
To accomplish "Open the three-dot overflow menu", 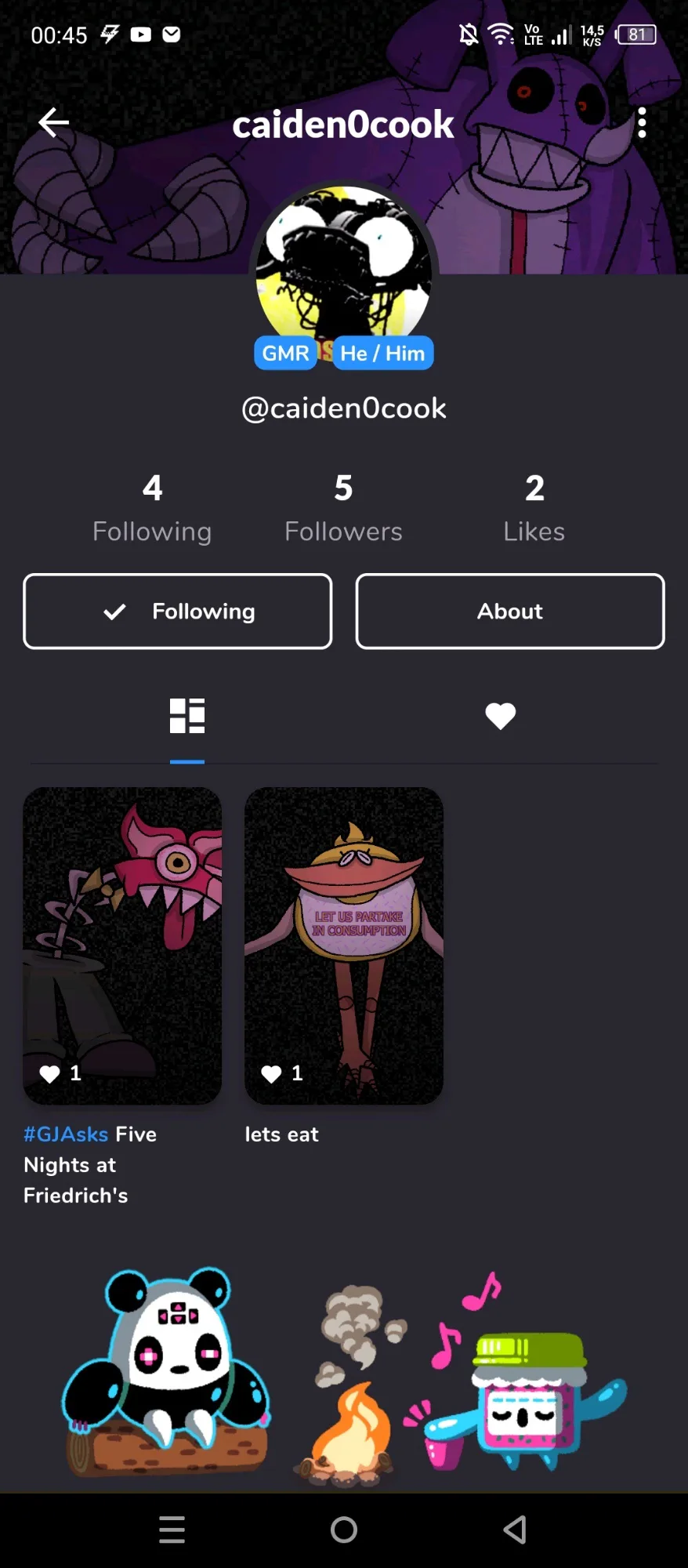I will pos(642,123).
